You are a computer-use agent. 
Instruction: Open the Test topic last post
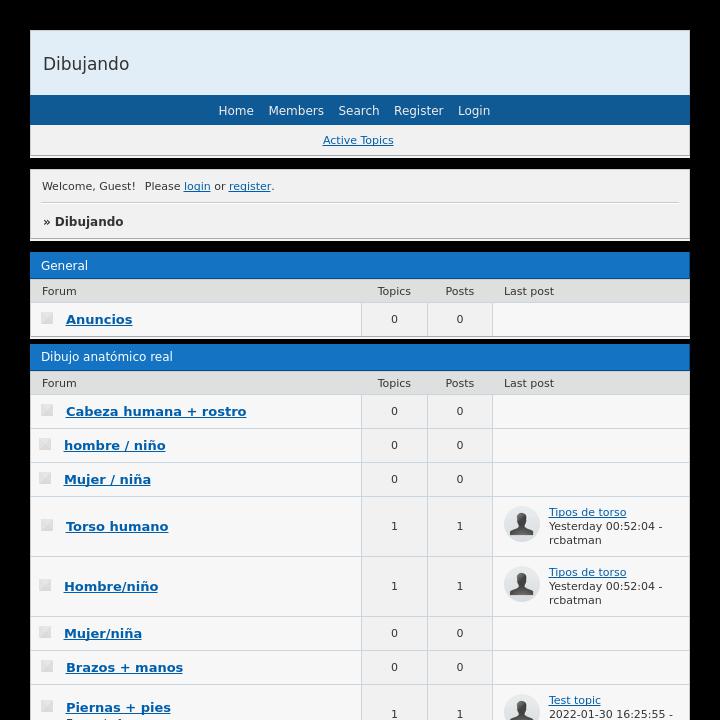574,701
